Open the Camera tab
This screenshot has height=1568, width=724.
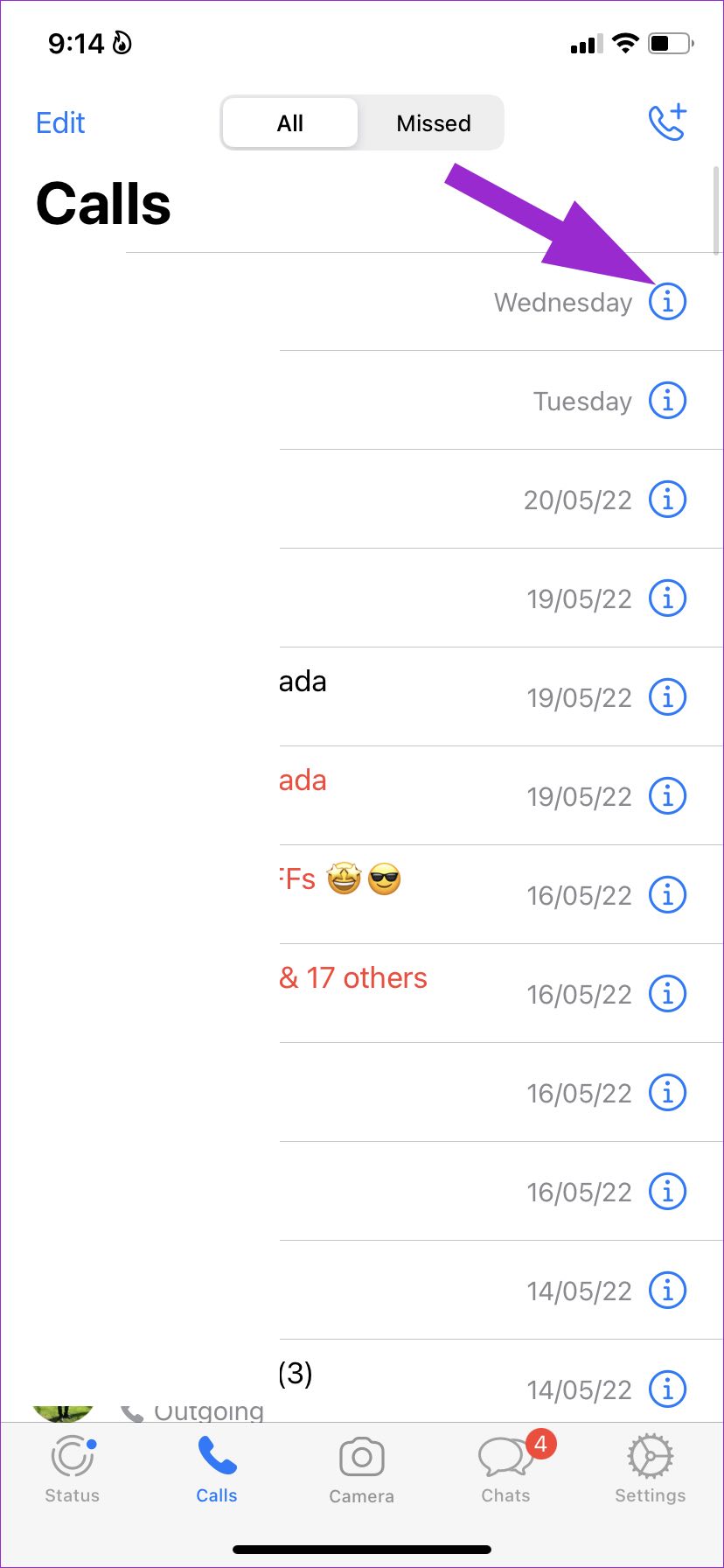click(x=362, y=1469)
